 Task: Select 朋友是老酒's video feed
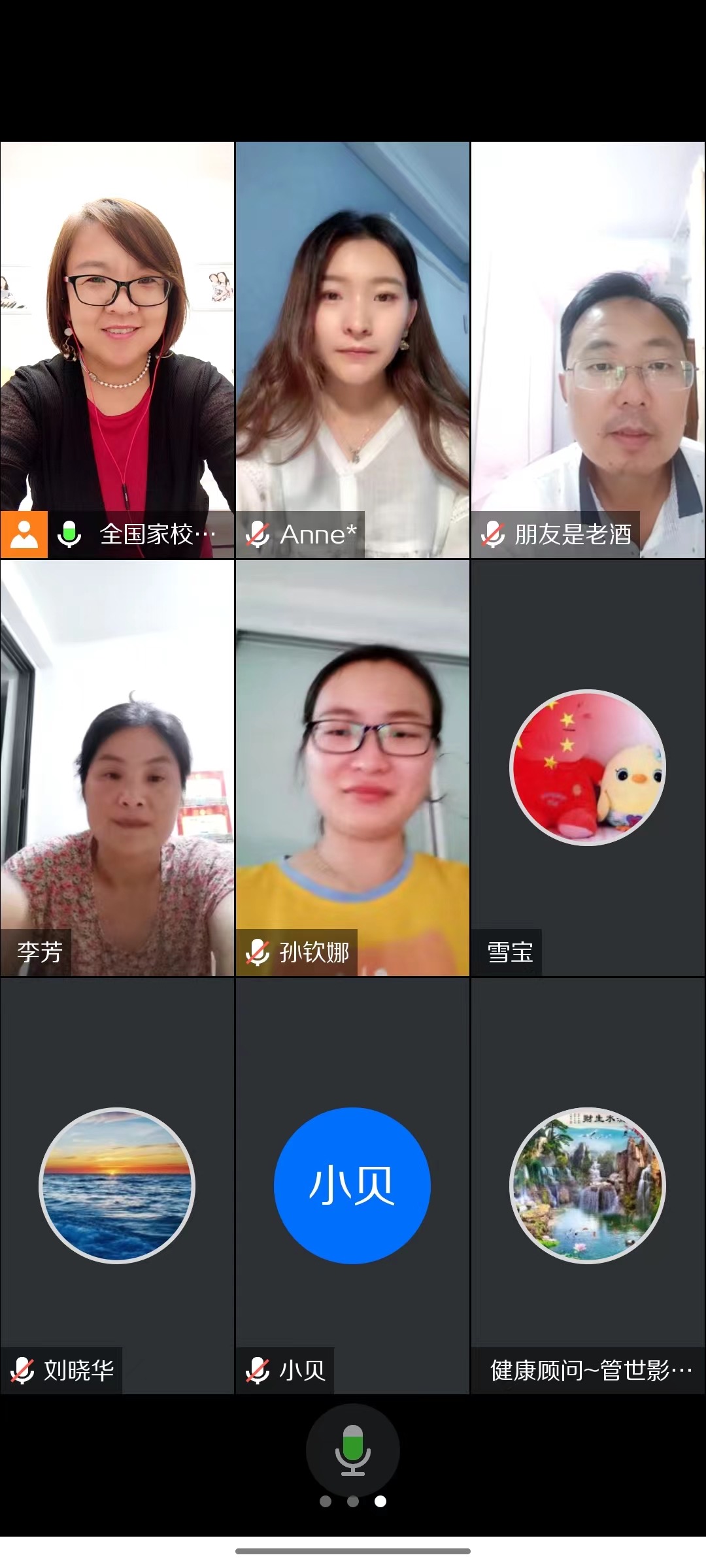click(x=587, y=327)
